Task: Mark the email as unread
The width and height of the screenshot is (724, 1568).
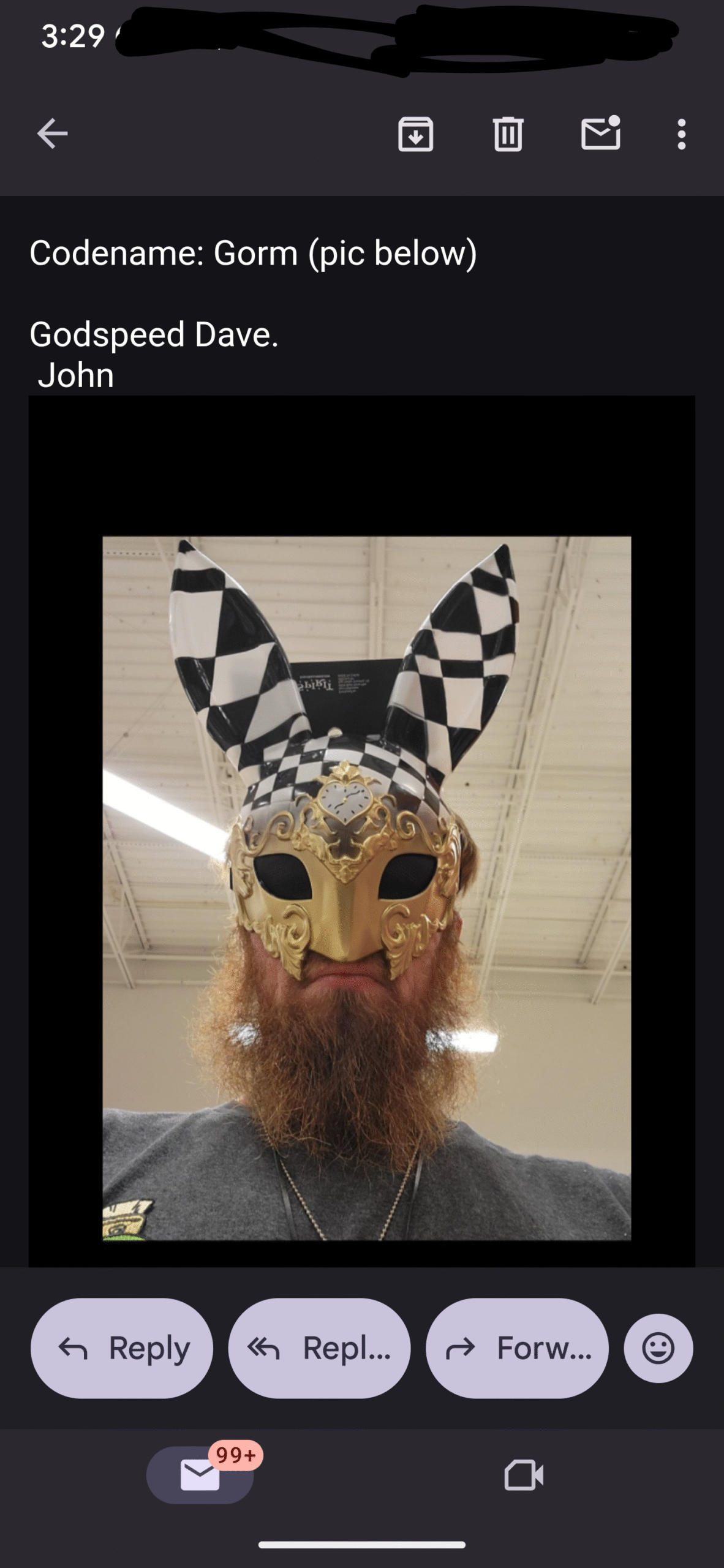Action: [601, 133]
